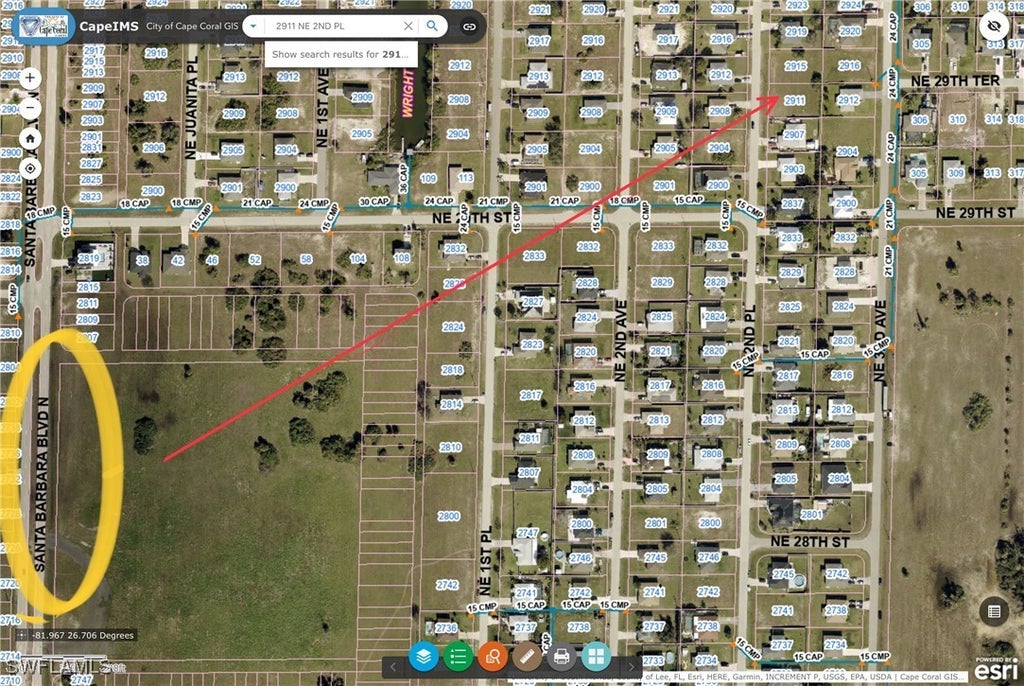Show previous widgets with left arrow
This screenshot has width=1024, height=686.
coord(393,665)
